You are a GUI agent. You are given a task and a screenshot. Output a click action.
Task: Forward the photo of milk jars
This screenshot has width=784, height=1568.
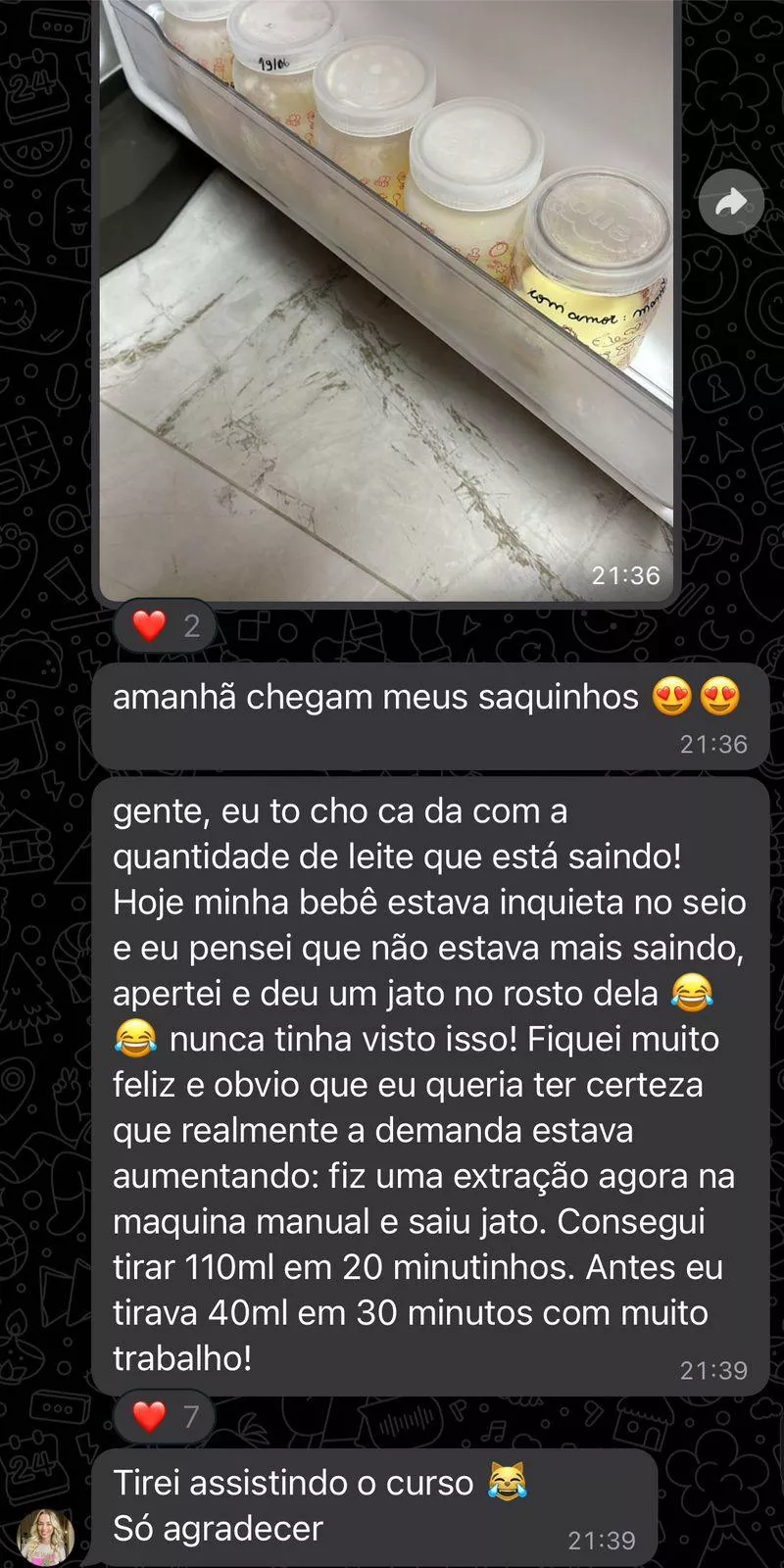coord(731,203)
